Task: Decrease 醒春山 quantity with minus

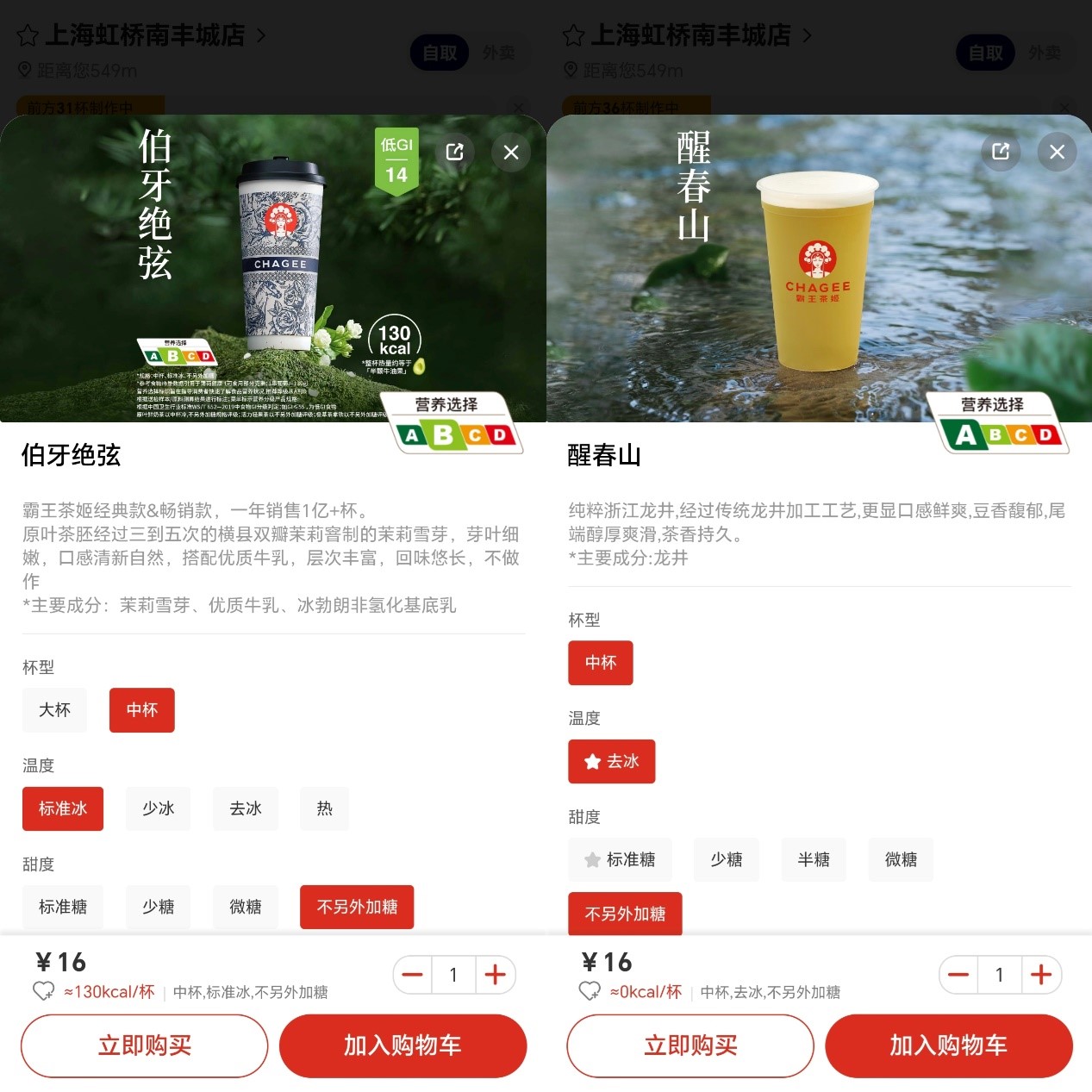Action: click(x=958, y=975)
